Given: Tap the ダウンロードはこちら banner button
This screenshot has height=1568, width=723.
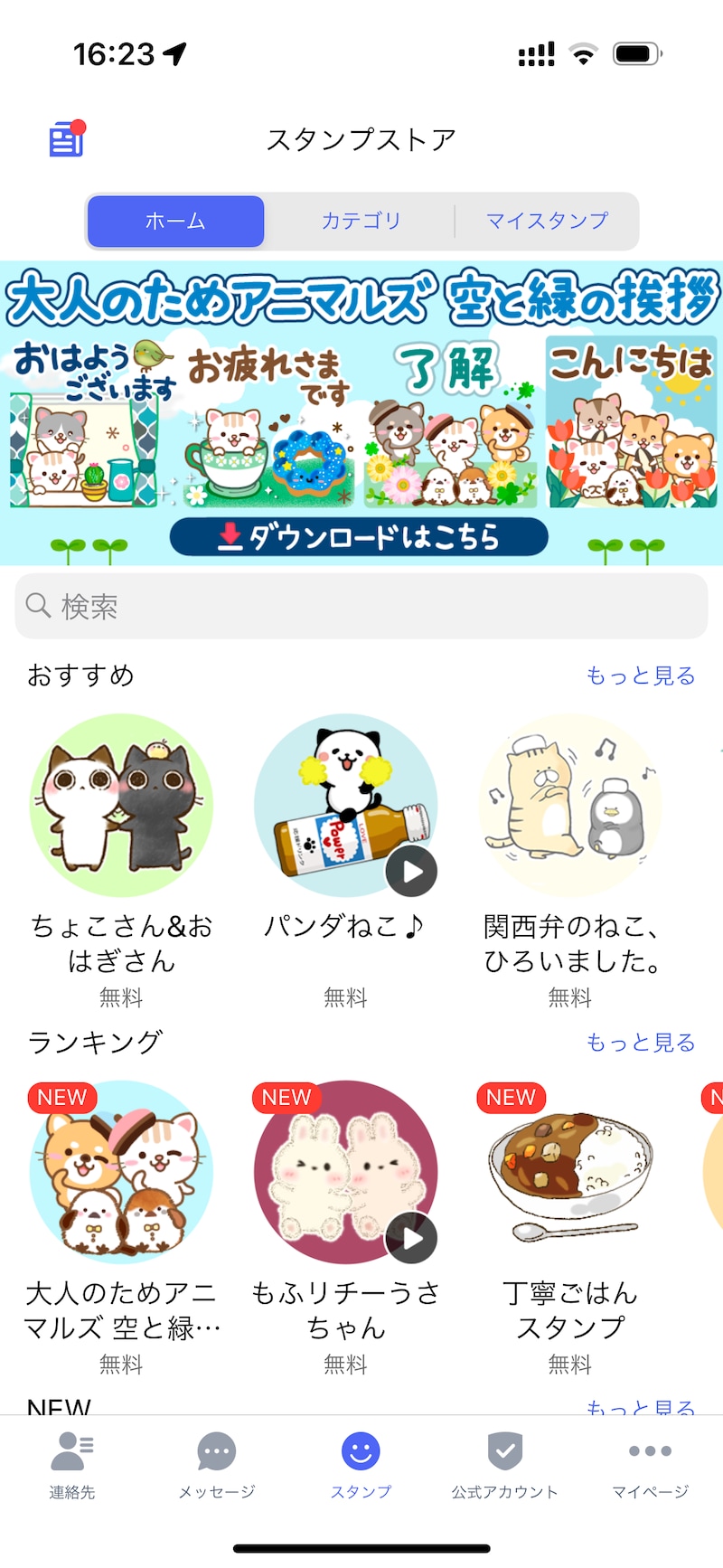Looking at the screenshot, I should click(359, 535).
